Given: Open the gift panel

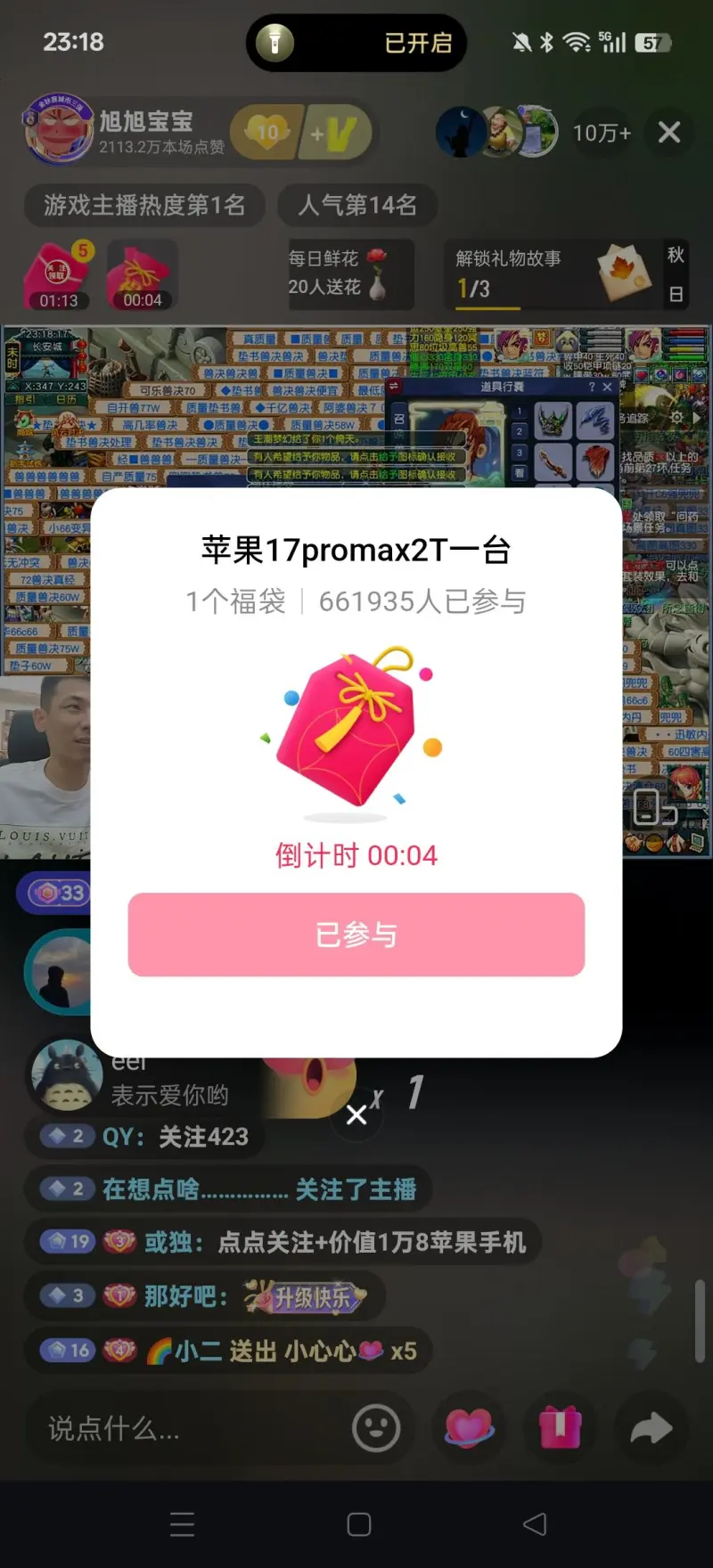Looking at the screenshot, I should coord(561,1428).
